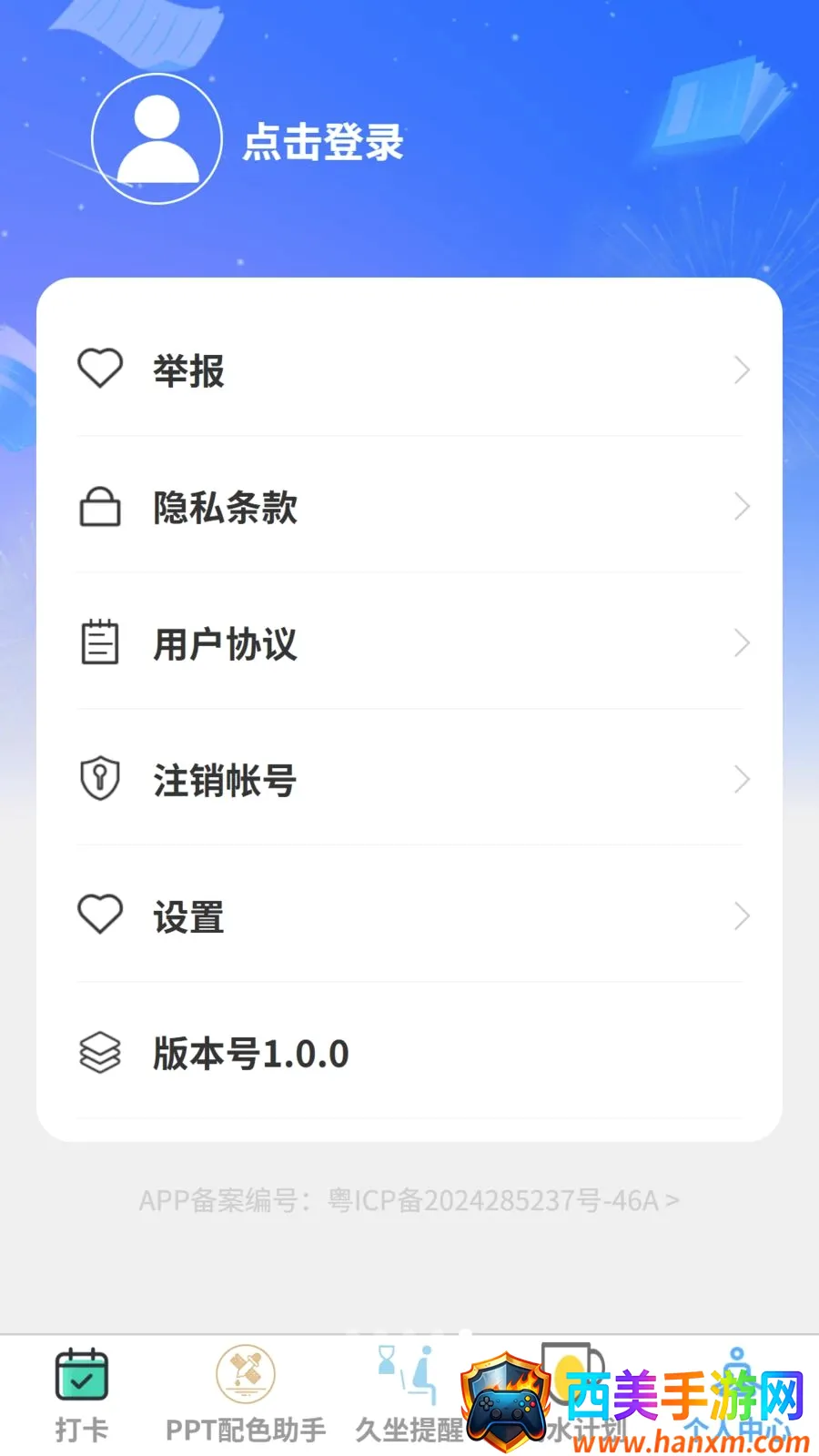Select 注销帐号
The width and height of the screenshot is (819, 1456).
click(x=409, y=779)
